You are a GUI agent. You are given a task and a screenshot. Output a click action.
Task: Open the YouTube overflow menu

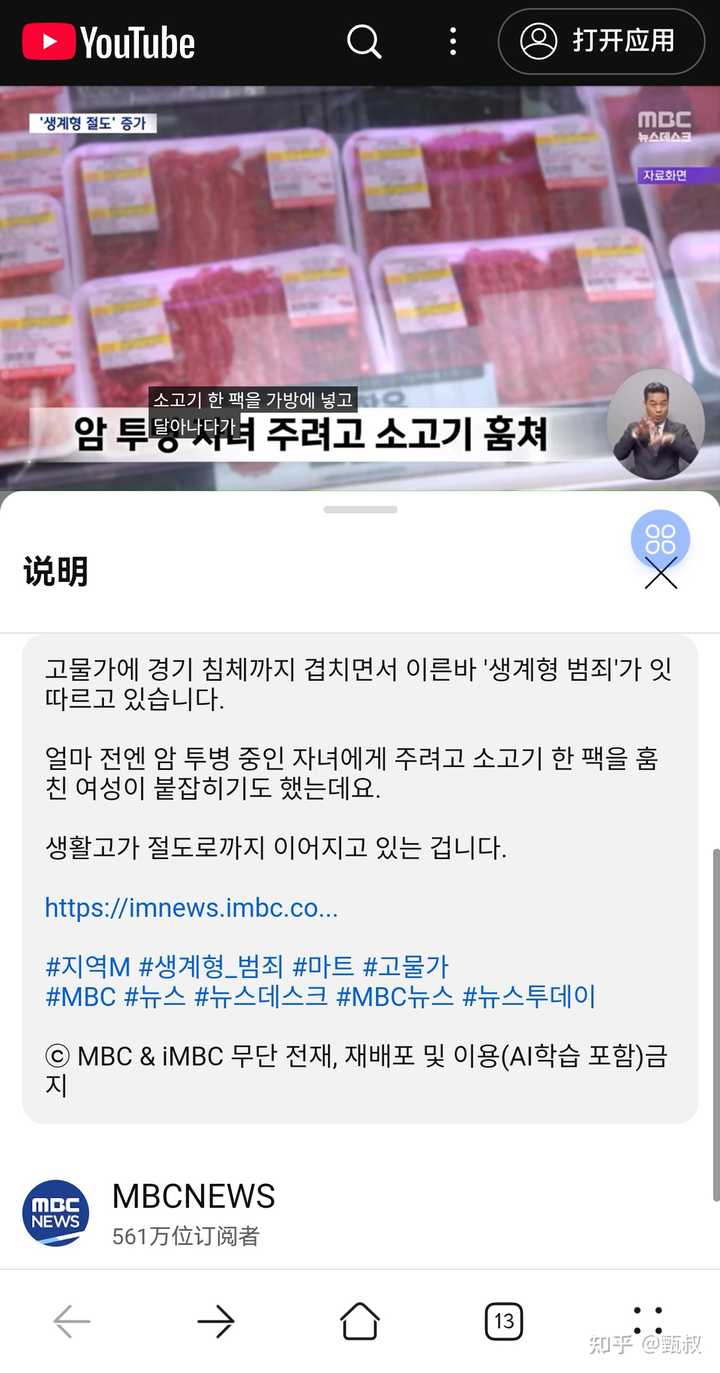point(453,41)
